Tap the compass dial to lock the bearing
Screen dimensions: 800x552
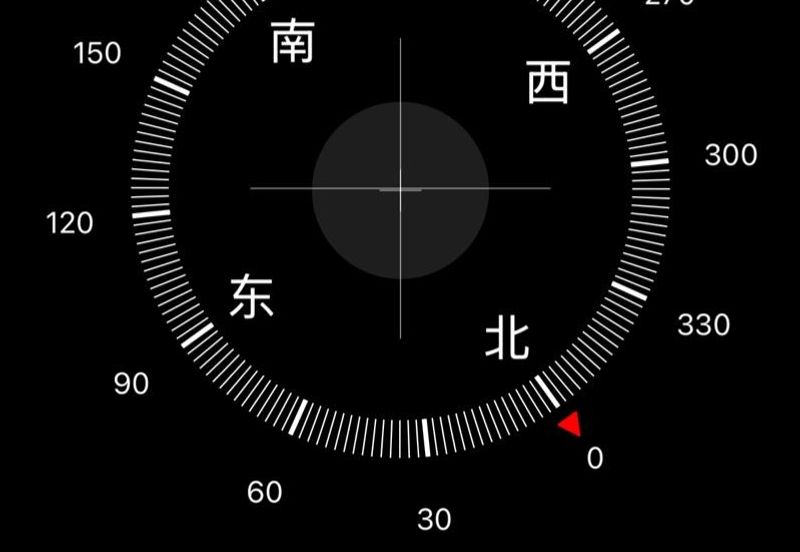[400, 188]
